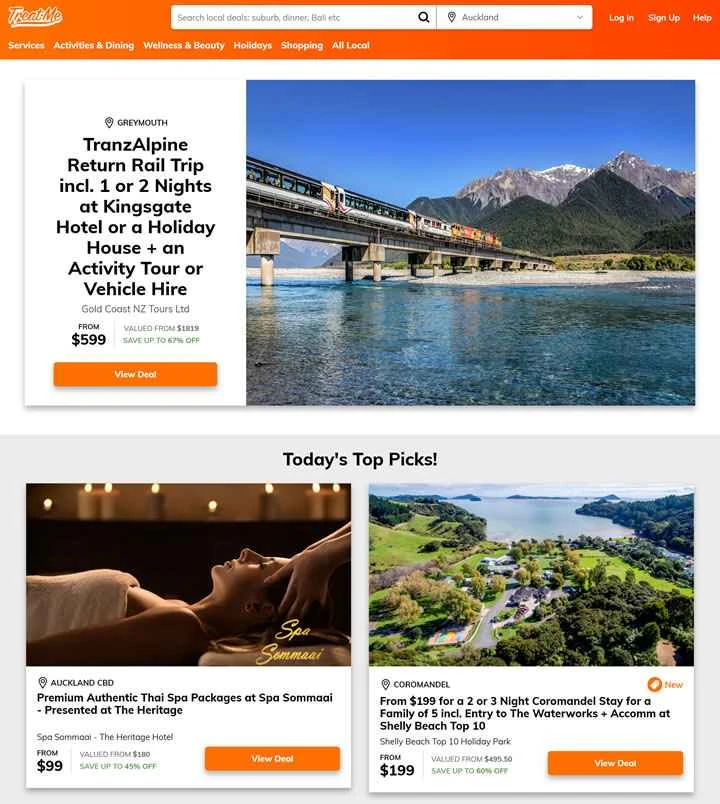Expand the Auckland location dropdown

(x=514, y=17)
